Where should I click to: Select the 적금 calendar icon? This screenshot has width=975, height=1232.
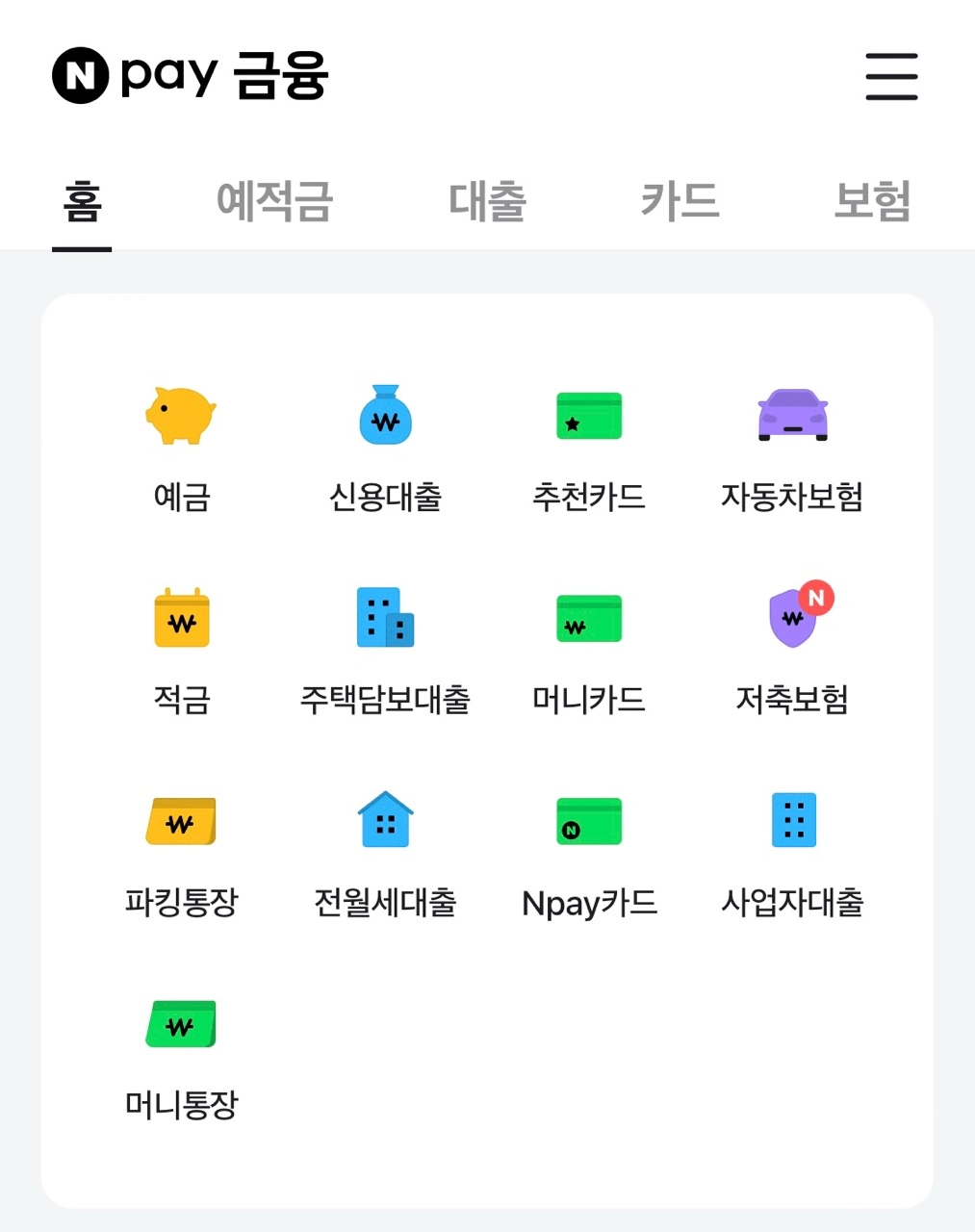click(x=179, y=619)
